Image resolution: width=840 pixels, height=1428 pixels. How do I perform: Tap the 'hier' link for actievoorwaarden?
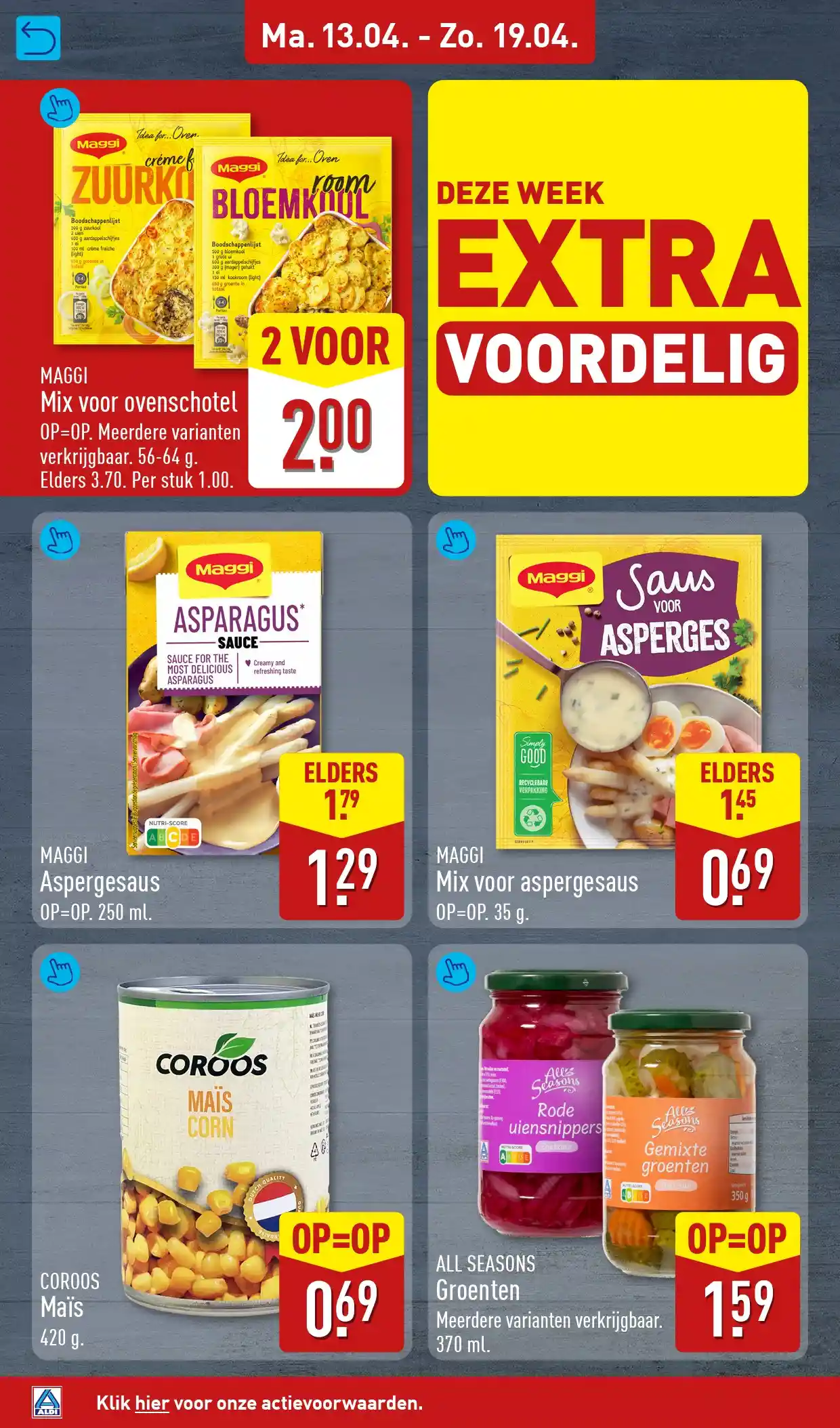coord(152,1402)
